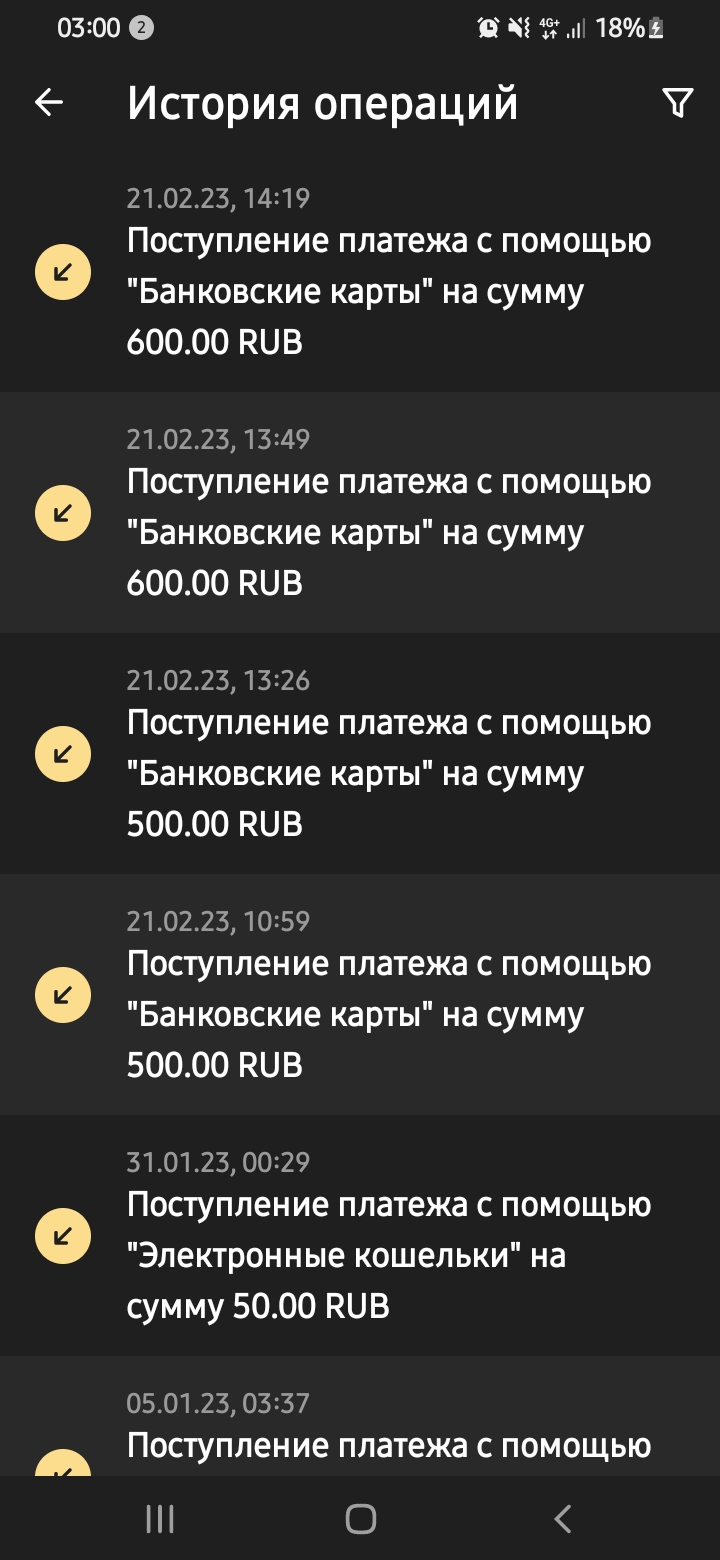Go back using the app bar arrow
Viewport: 720px width, 1560px height.
(x=49, y=102)
